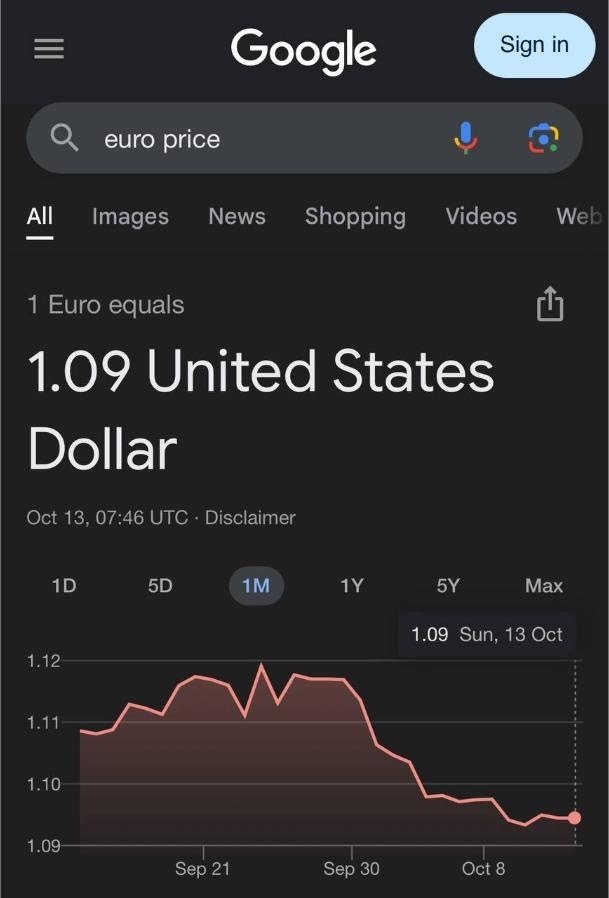Viewport: 609px width, 898px height.
Task: Share the euro exchange rate
Action: click(x=550, y=304)
